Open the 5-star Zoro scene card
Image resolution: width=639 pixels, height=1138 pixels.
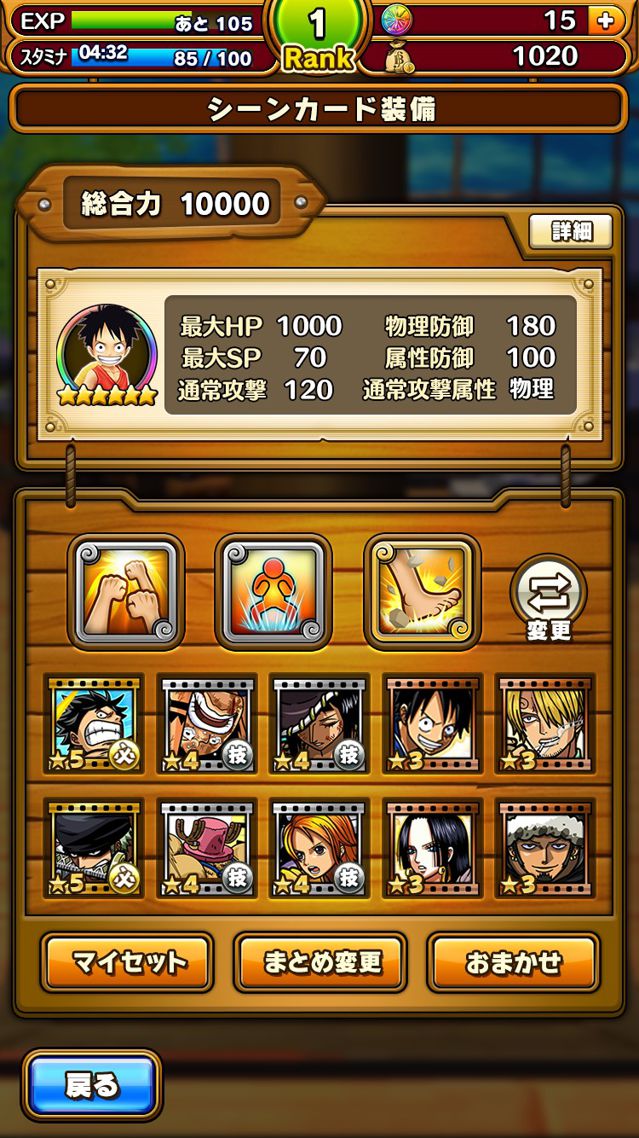(94, 848)
